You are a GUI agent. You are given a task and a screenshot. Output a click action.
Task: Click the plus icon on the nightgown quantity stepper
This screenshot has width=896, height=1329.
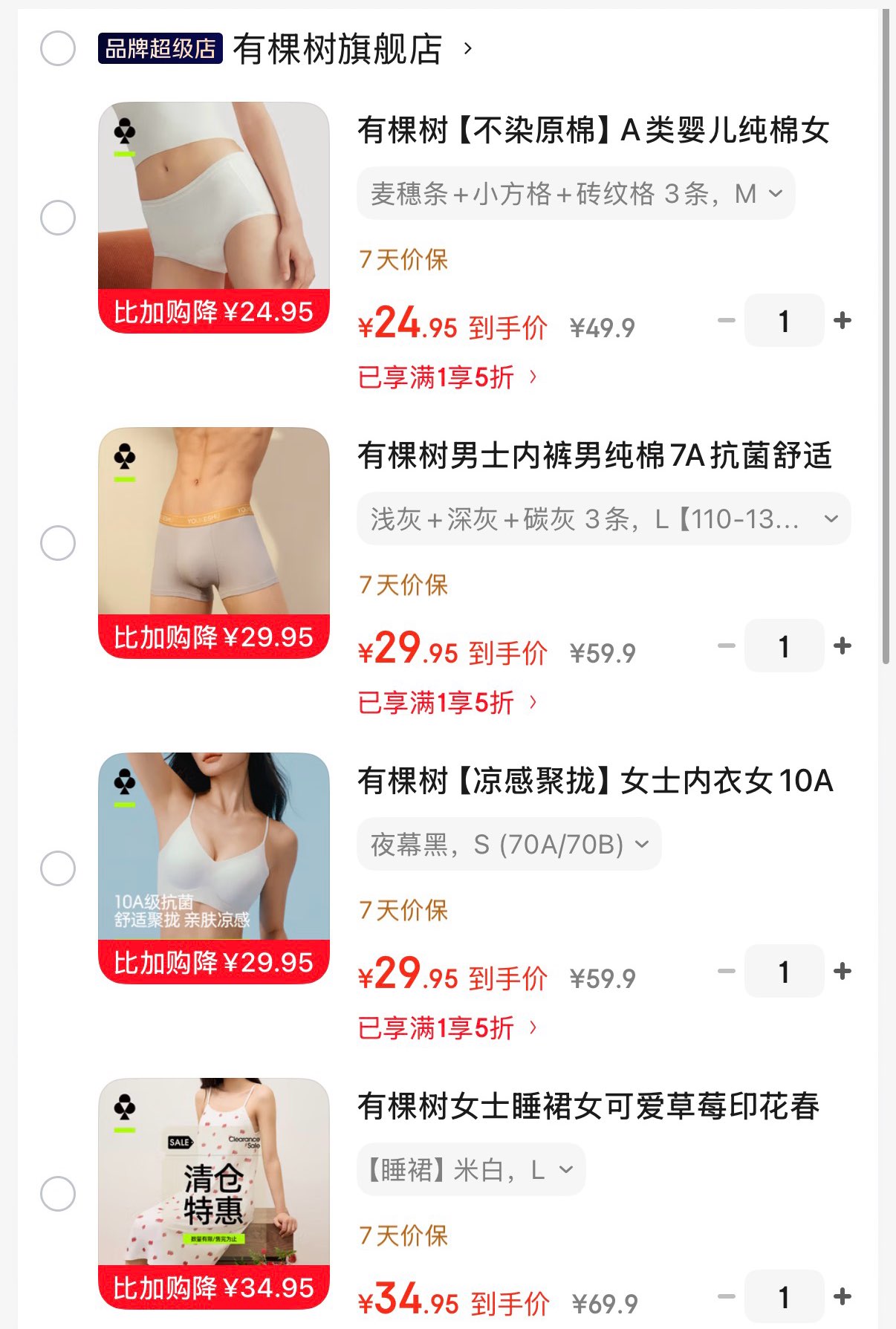843,1296
